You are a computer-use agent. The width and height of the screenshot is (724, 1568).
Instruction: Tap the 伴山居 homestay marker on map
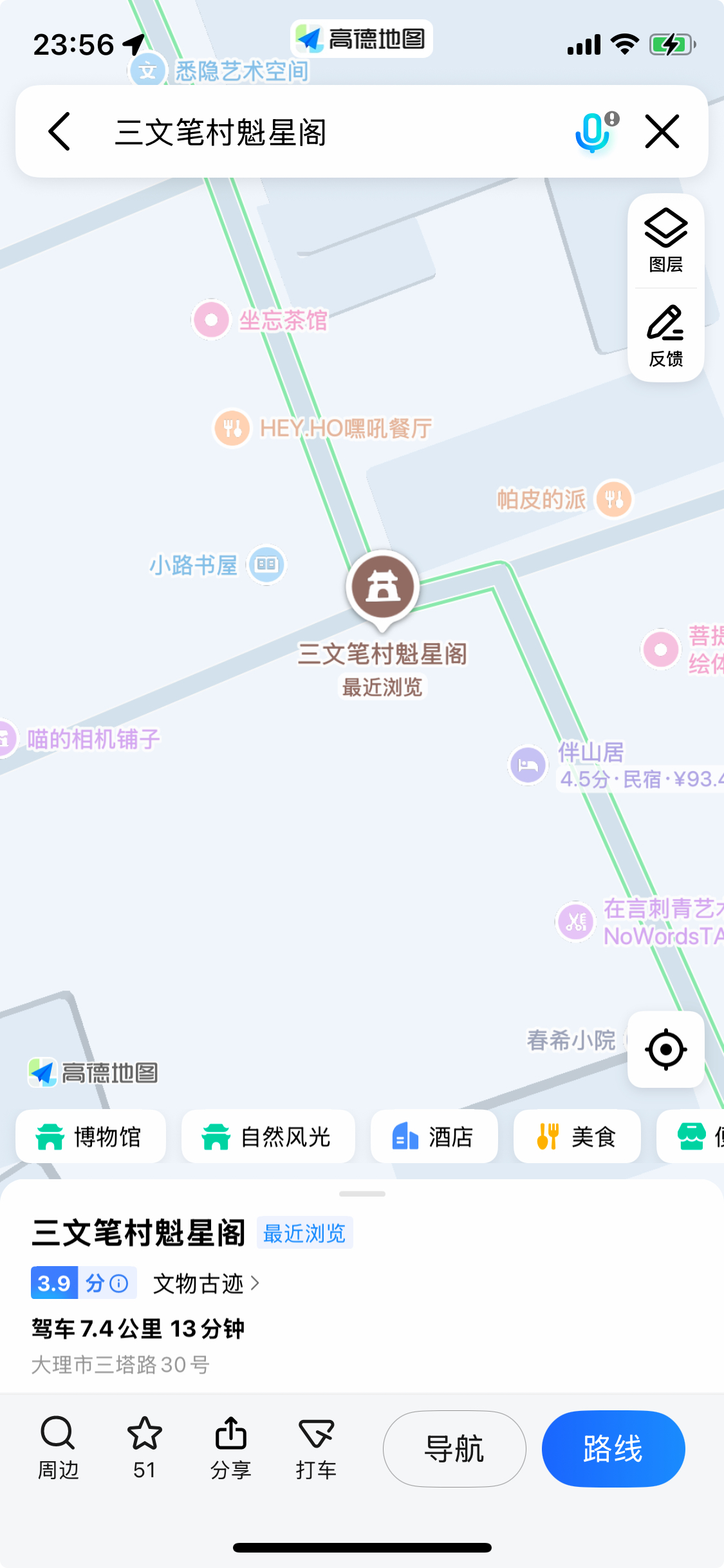point(528,765)
